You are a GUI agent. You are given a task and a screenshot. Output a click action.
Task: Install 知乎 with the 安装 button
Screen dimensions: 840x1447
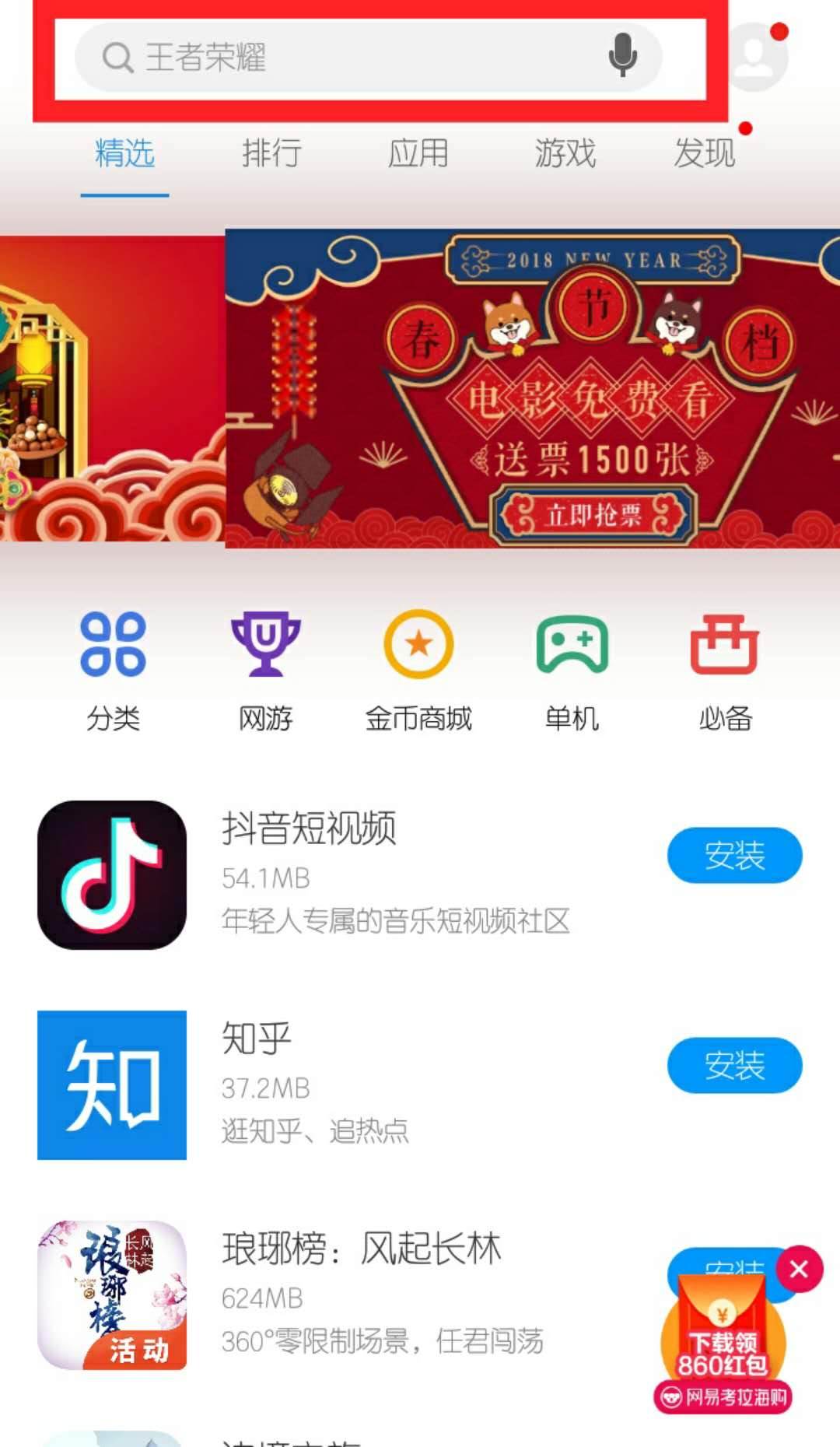coord(735,1067)
